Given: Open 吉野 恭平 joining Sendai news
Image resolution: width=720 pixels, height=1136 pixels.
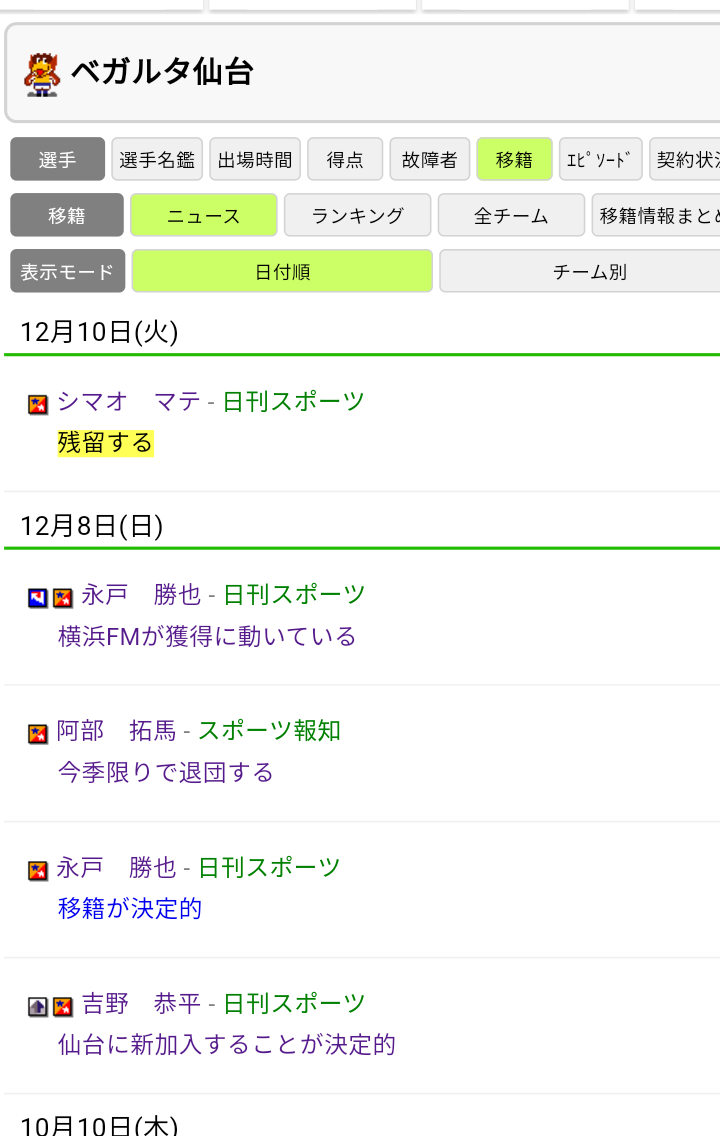Looking at the screenshot, I should [223, 1023].
